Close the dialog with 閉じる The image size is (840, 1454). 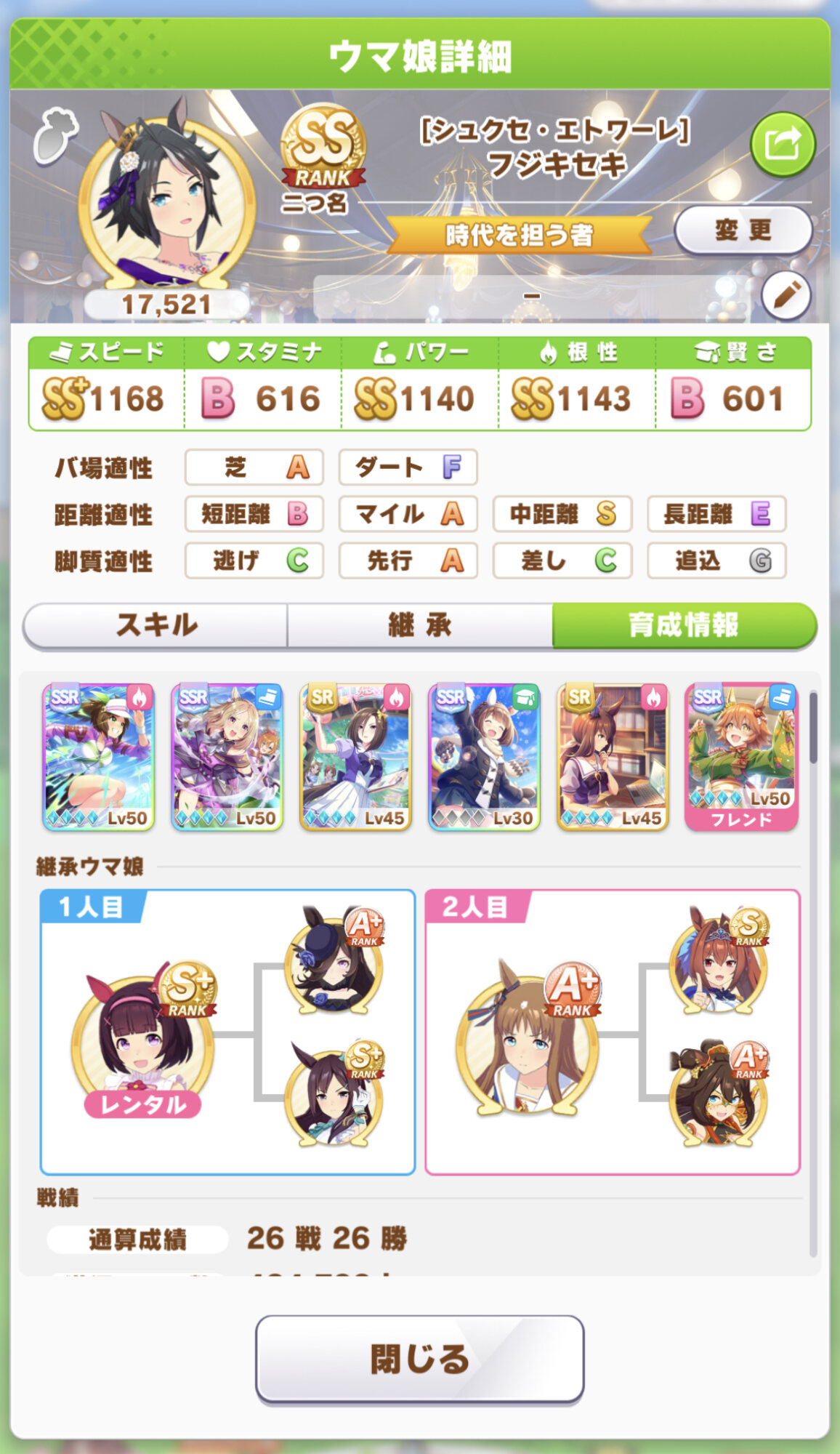tap(419, 1358)
